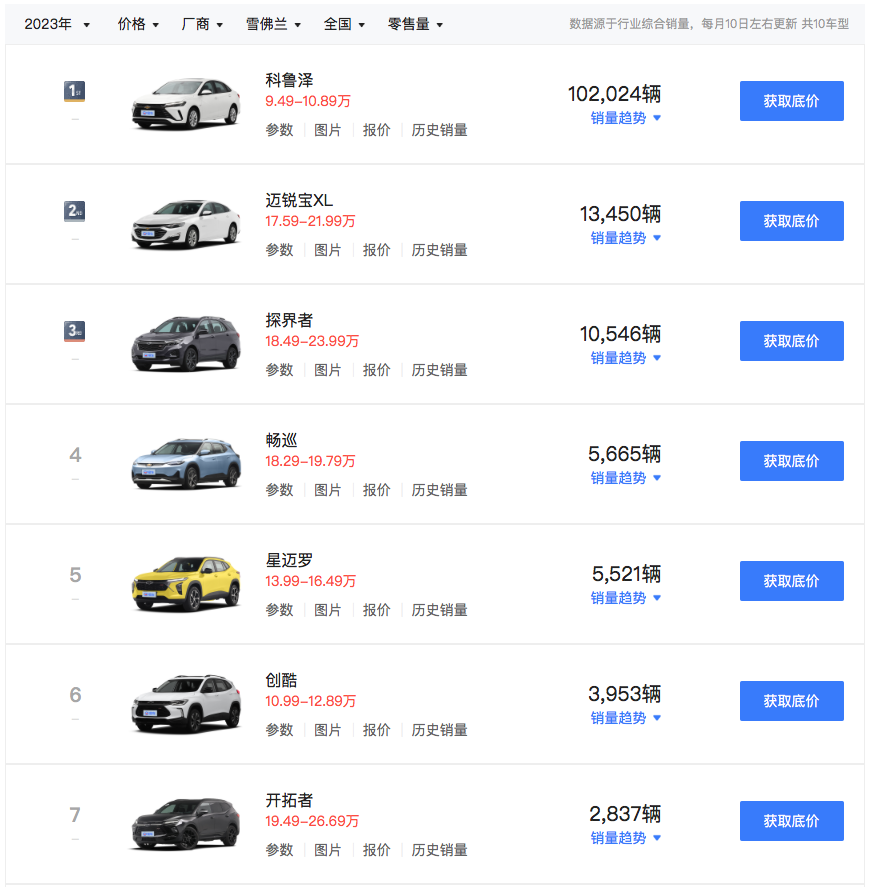Get lowest price for 迈锐宝XL

tap(791, 221)
